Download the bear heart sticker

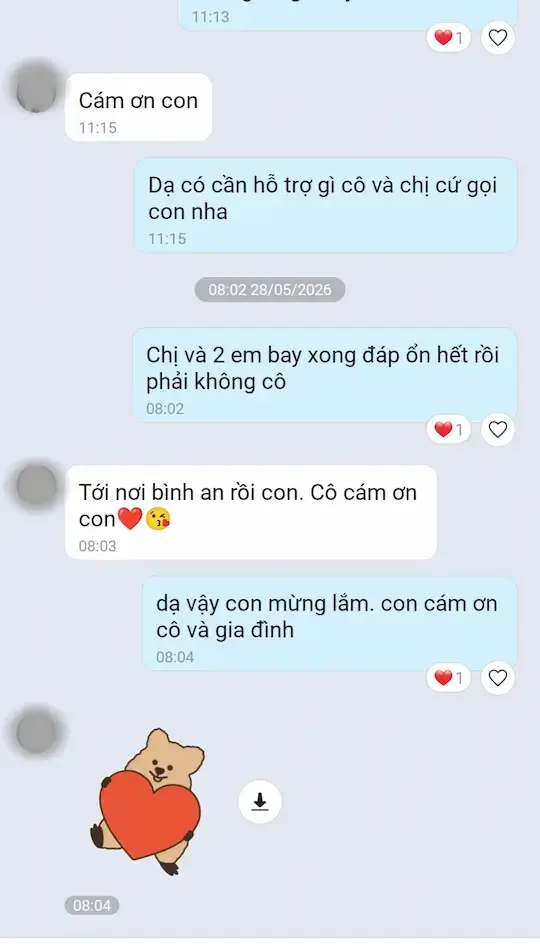click(x=259, y=801)
